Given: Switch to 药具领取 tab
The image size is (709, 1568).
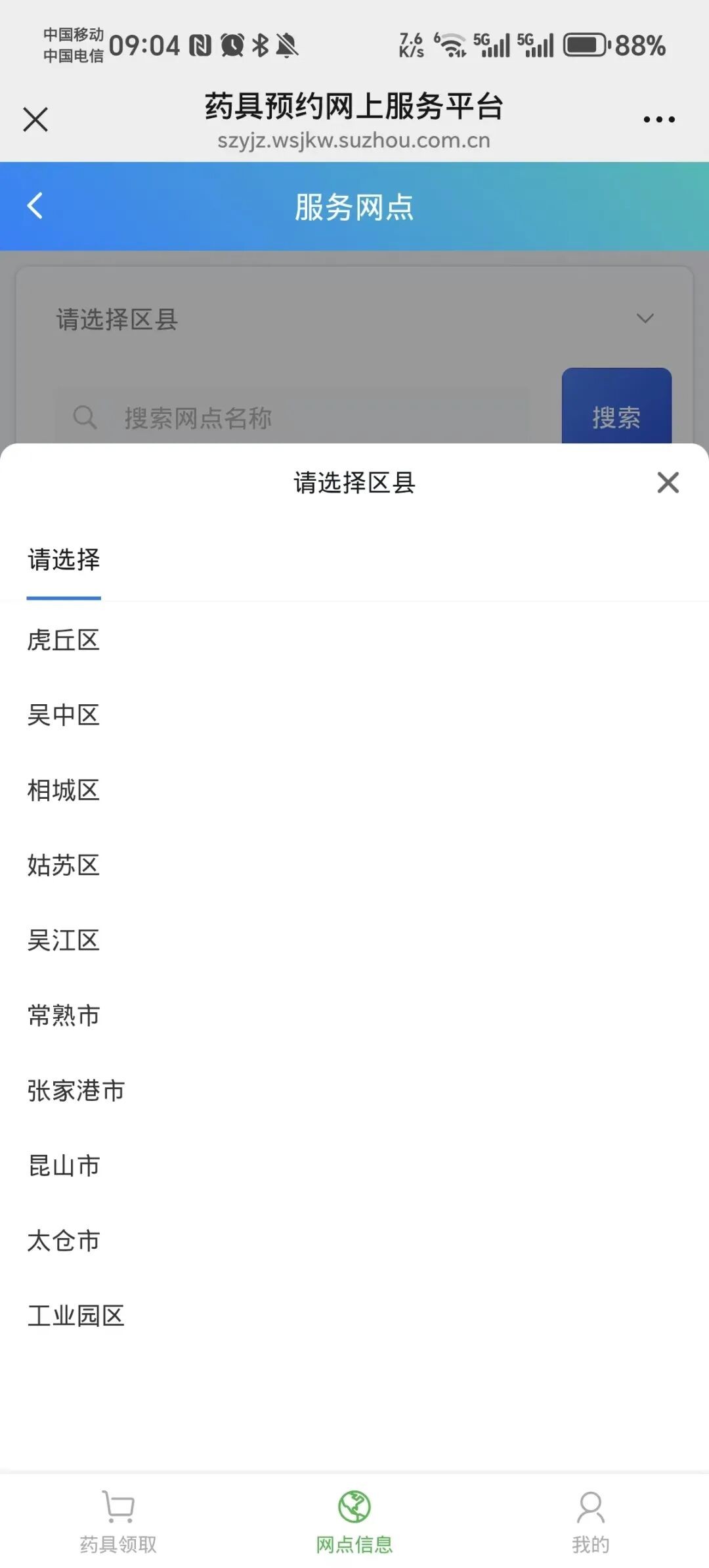Looking at the screenshot, I should coord(118,1522).
